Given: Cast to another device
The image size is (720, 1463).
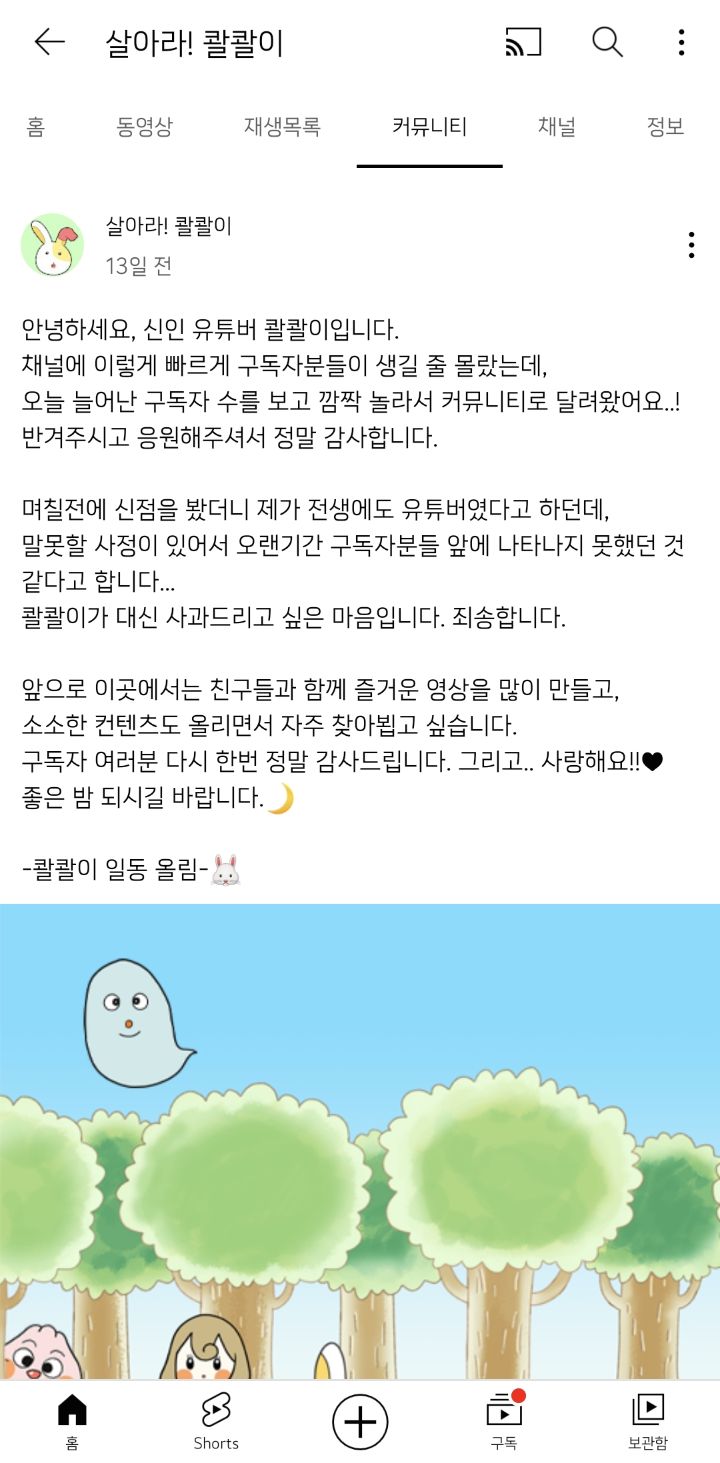Looking at the screenshot, I should pos(523,42).
